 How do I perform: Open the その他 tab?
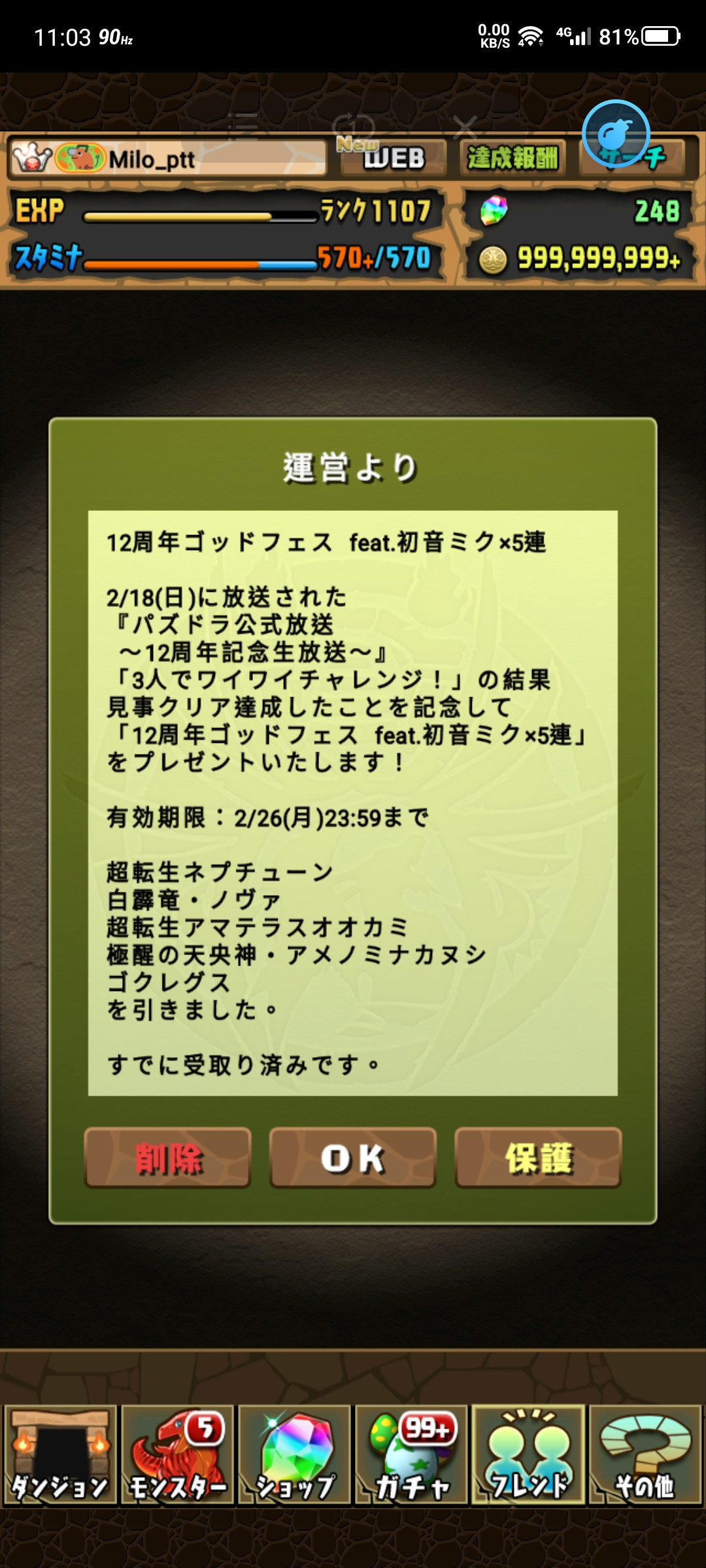pos(645,1455)
